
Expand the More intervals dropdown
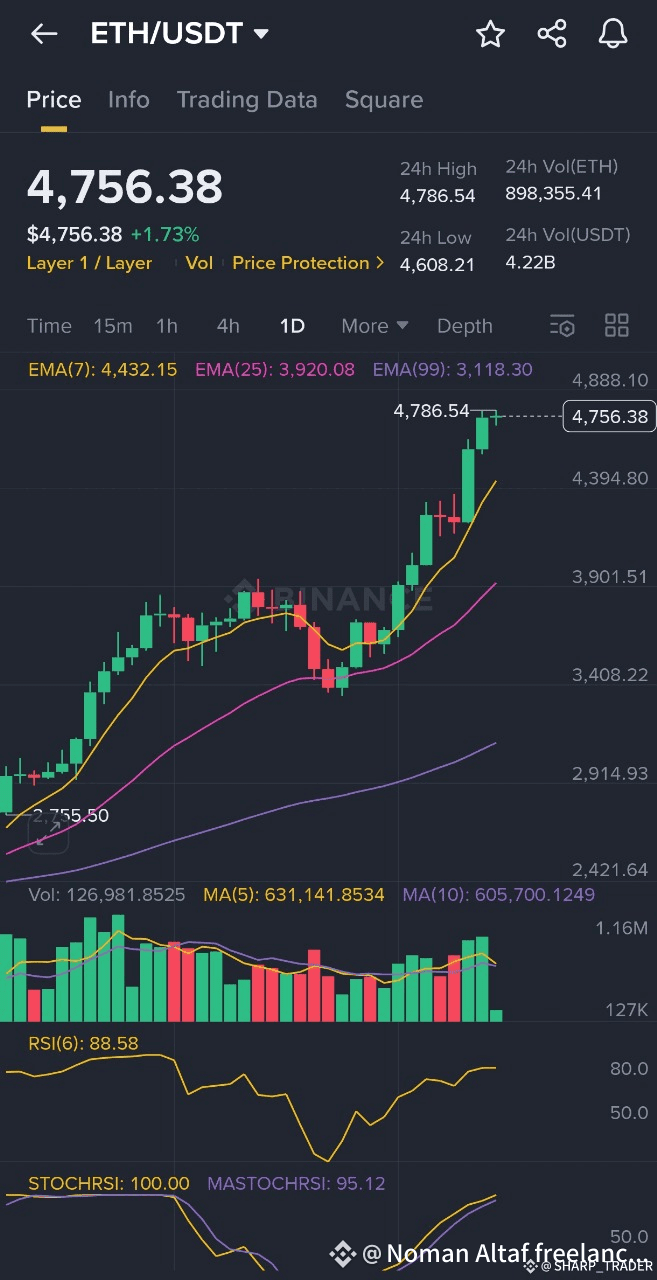375,326
